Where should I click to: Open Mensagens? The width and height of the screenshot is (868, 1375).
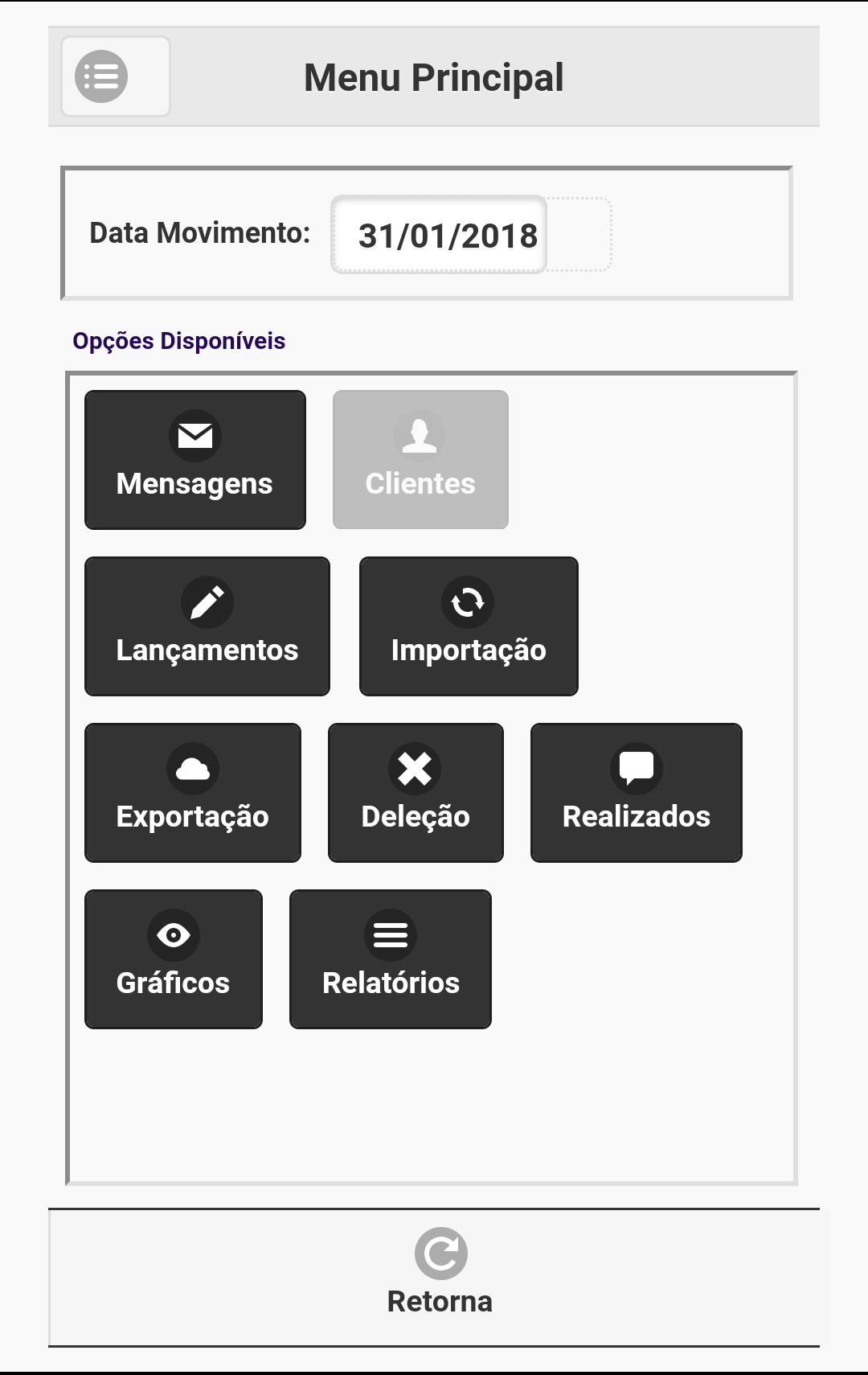195,460
